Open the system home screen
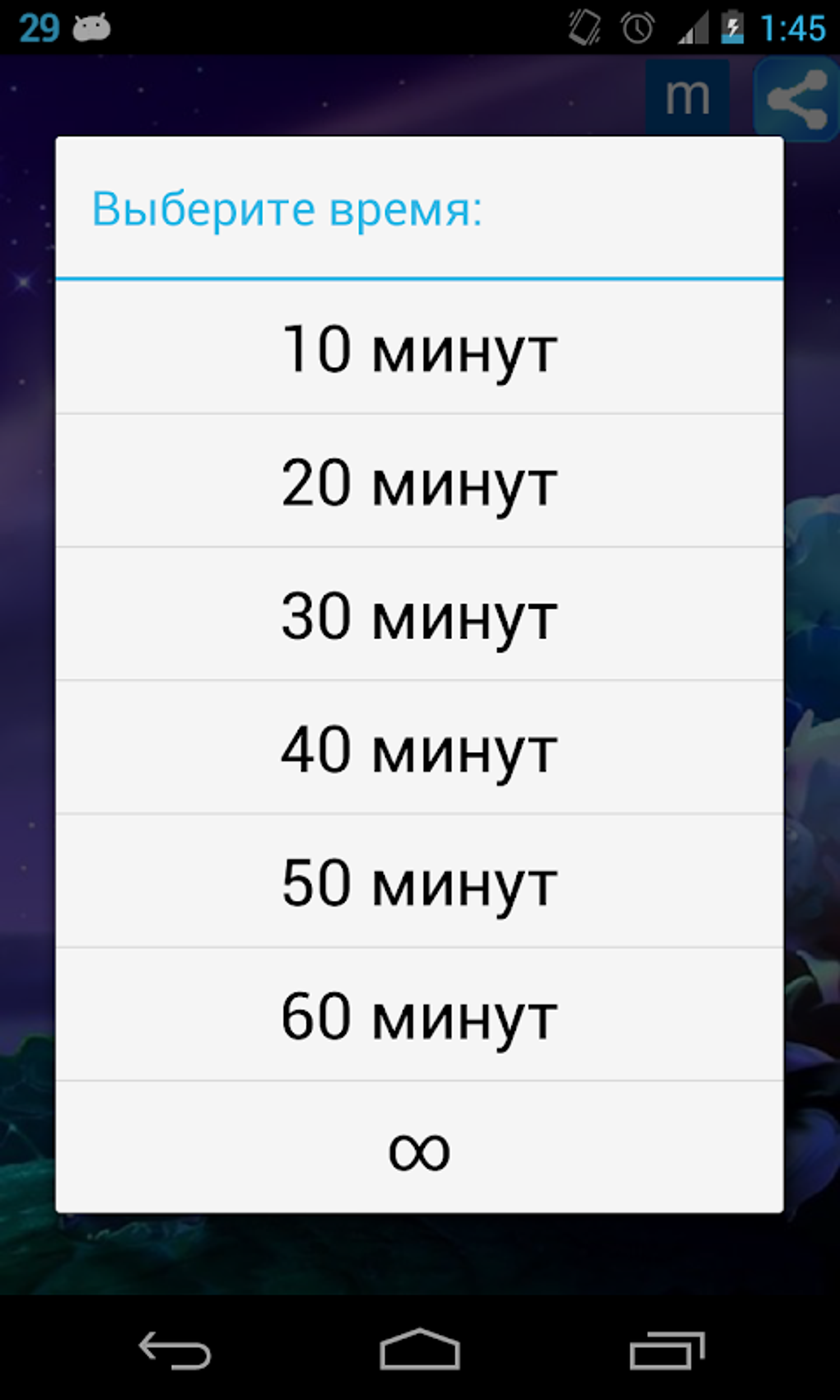Image resolution: width=840 pixels, height=1400 pixels. point(419,1351)
